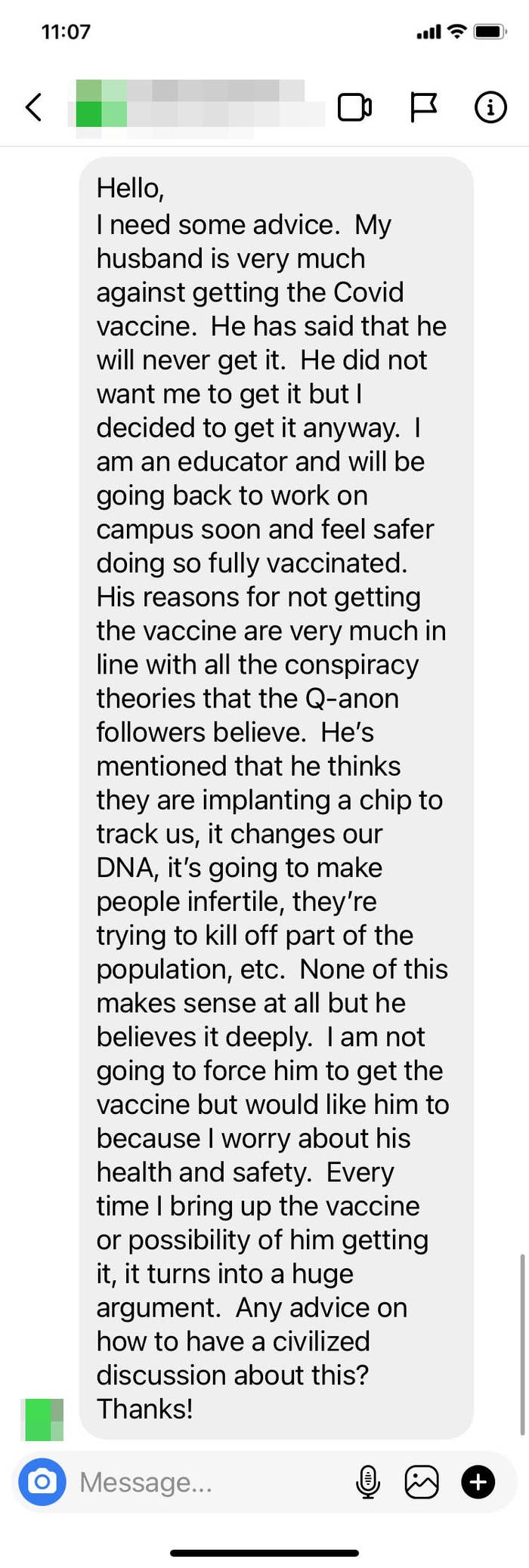
Task: Open conversation info details
Action: click(490, 107)
